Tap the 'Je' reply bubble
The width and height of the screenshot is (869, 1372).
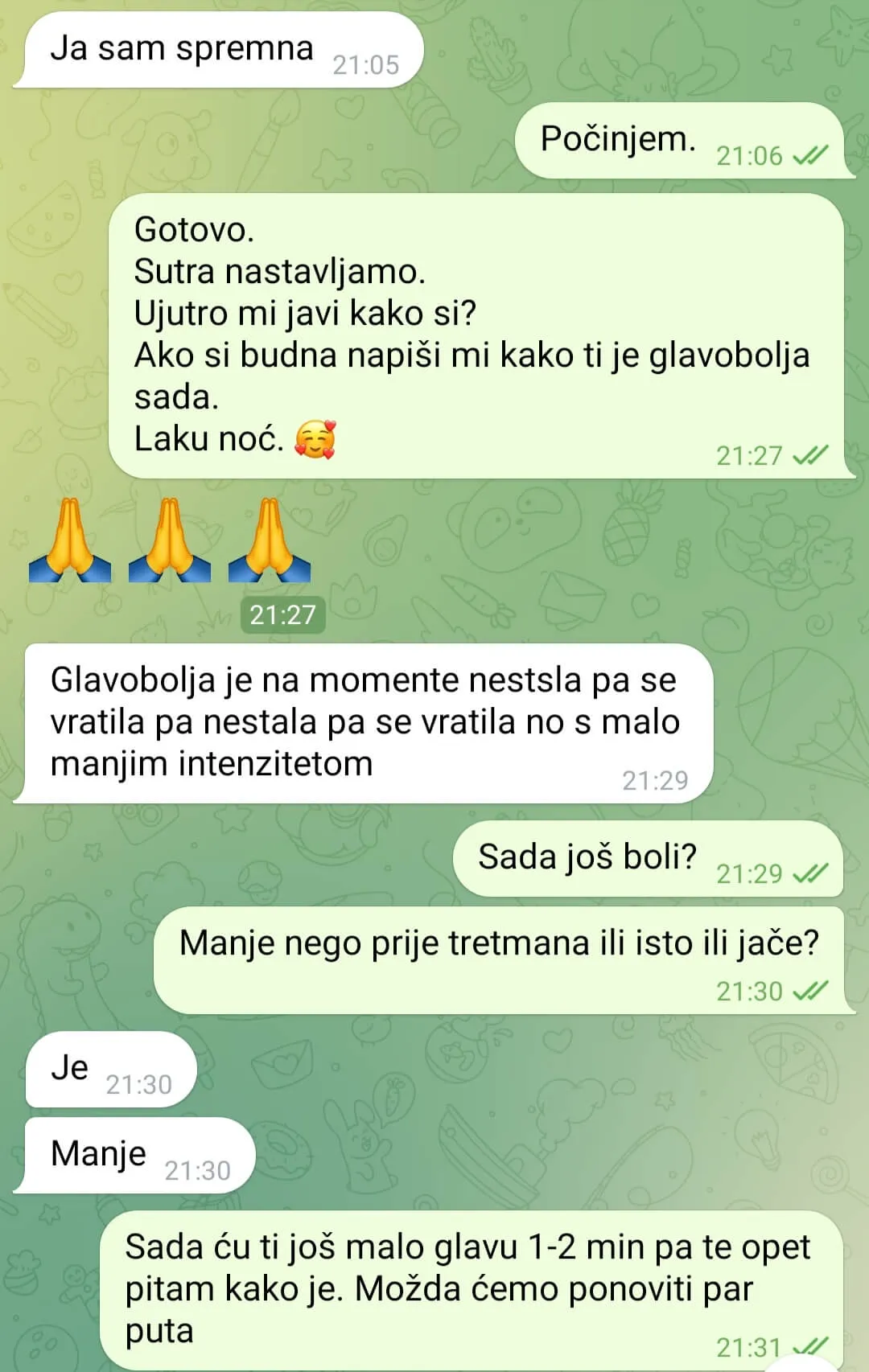tap(111, 1070)
